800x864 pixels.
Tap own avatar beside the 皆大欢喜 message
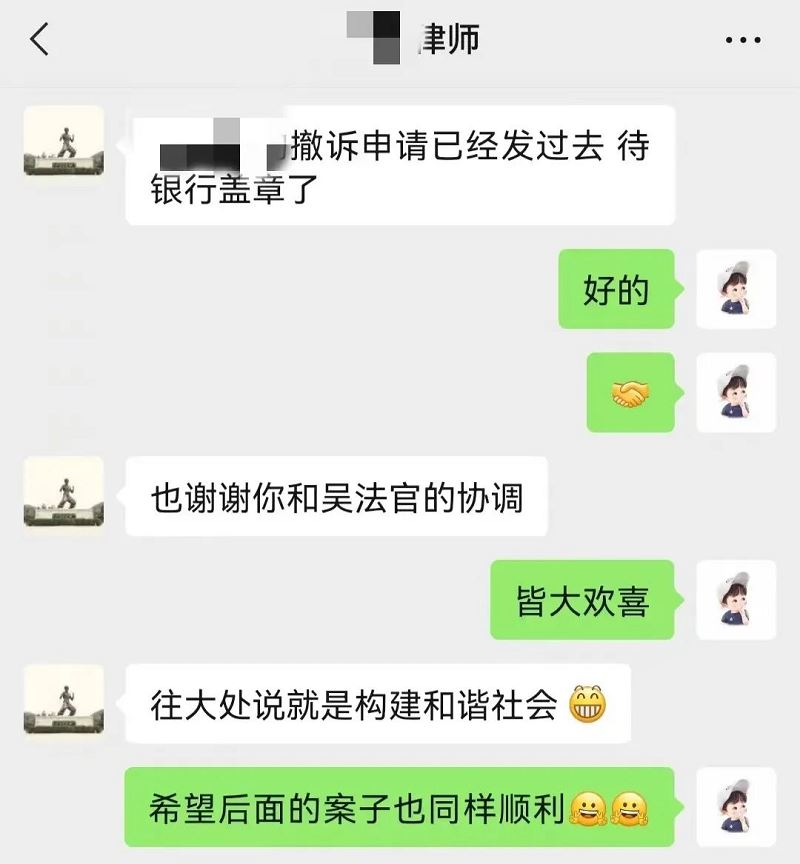coord(736,601)
